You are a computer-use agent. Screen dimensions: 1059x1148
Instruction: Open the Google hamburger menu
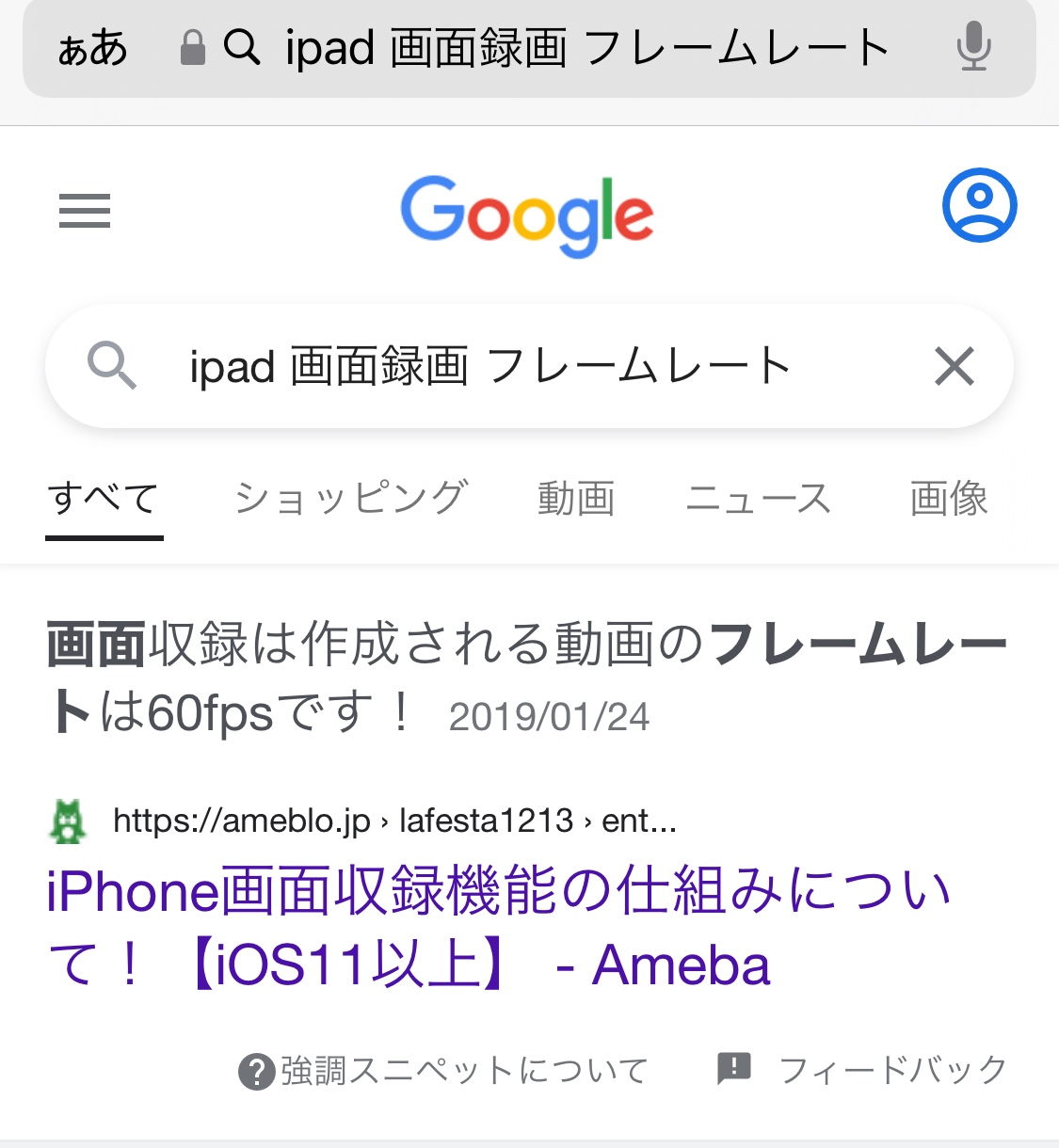(x=85, y=211)
